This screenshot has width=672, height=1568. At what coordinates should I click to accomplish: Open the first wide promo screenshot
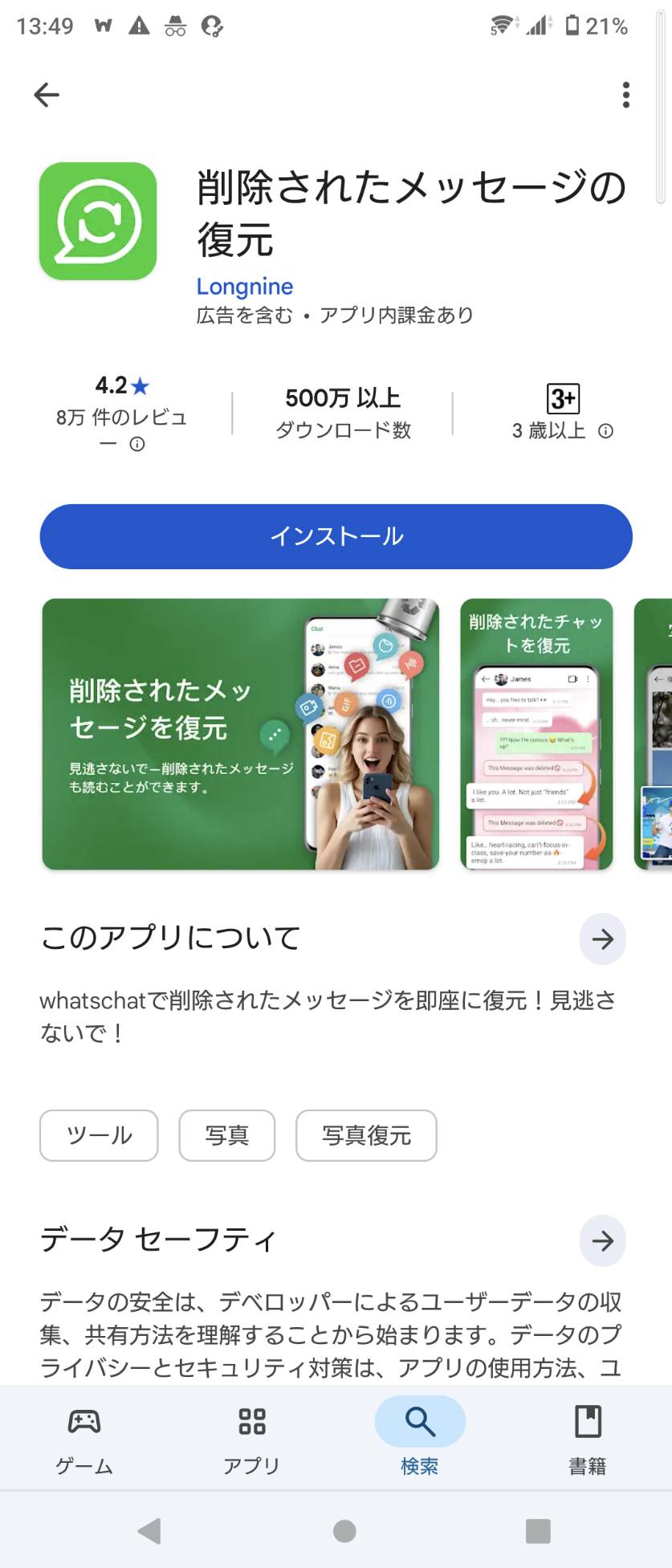coord(240,734)
